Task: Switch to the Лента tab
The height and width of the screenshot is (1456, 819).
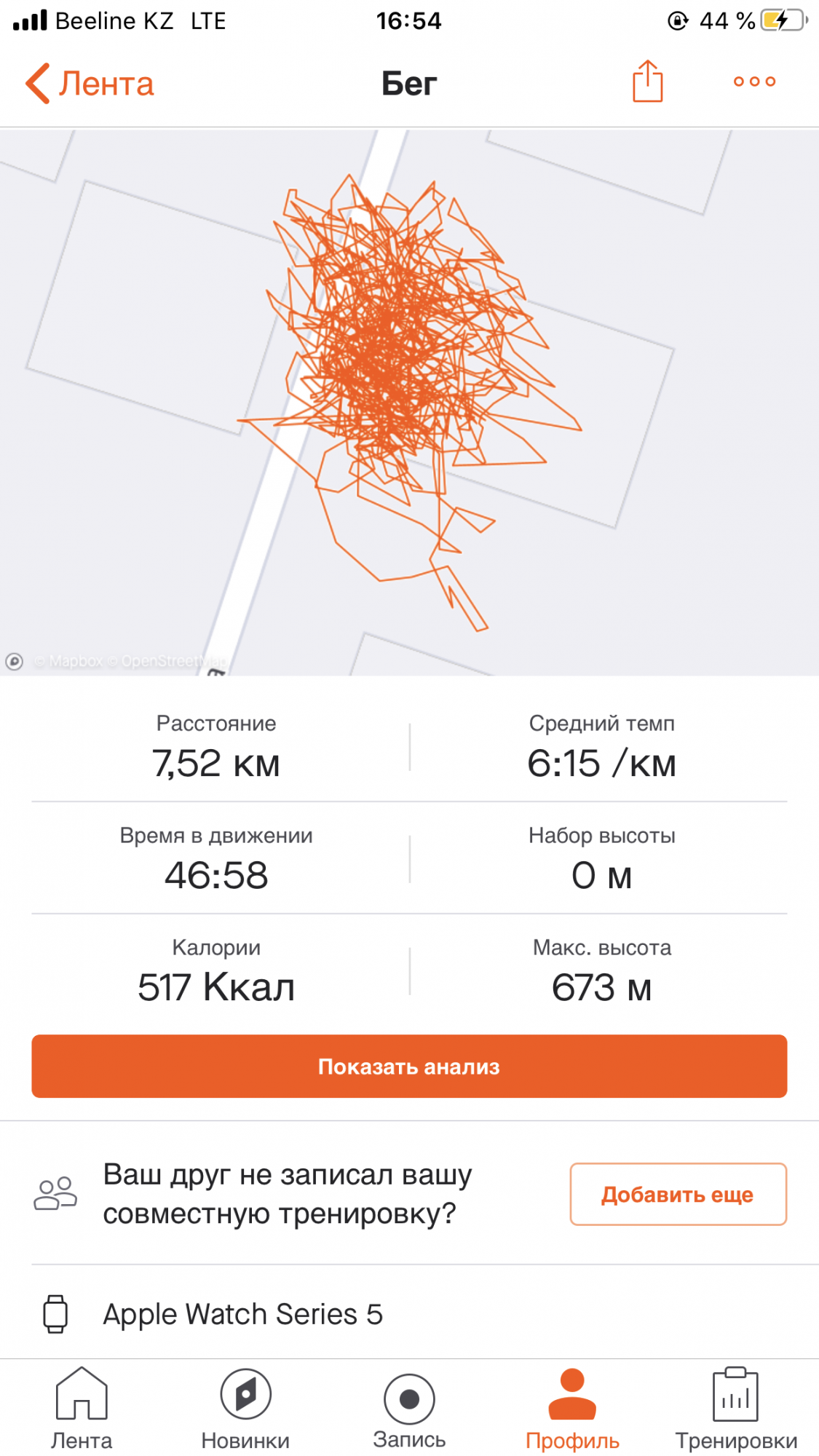Action: pos(82,1409)
